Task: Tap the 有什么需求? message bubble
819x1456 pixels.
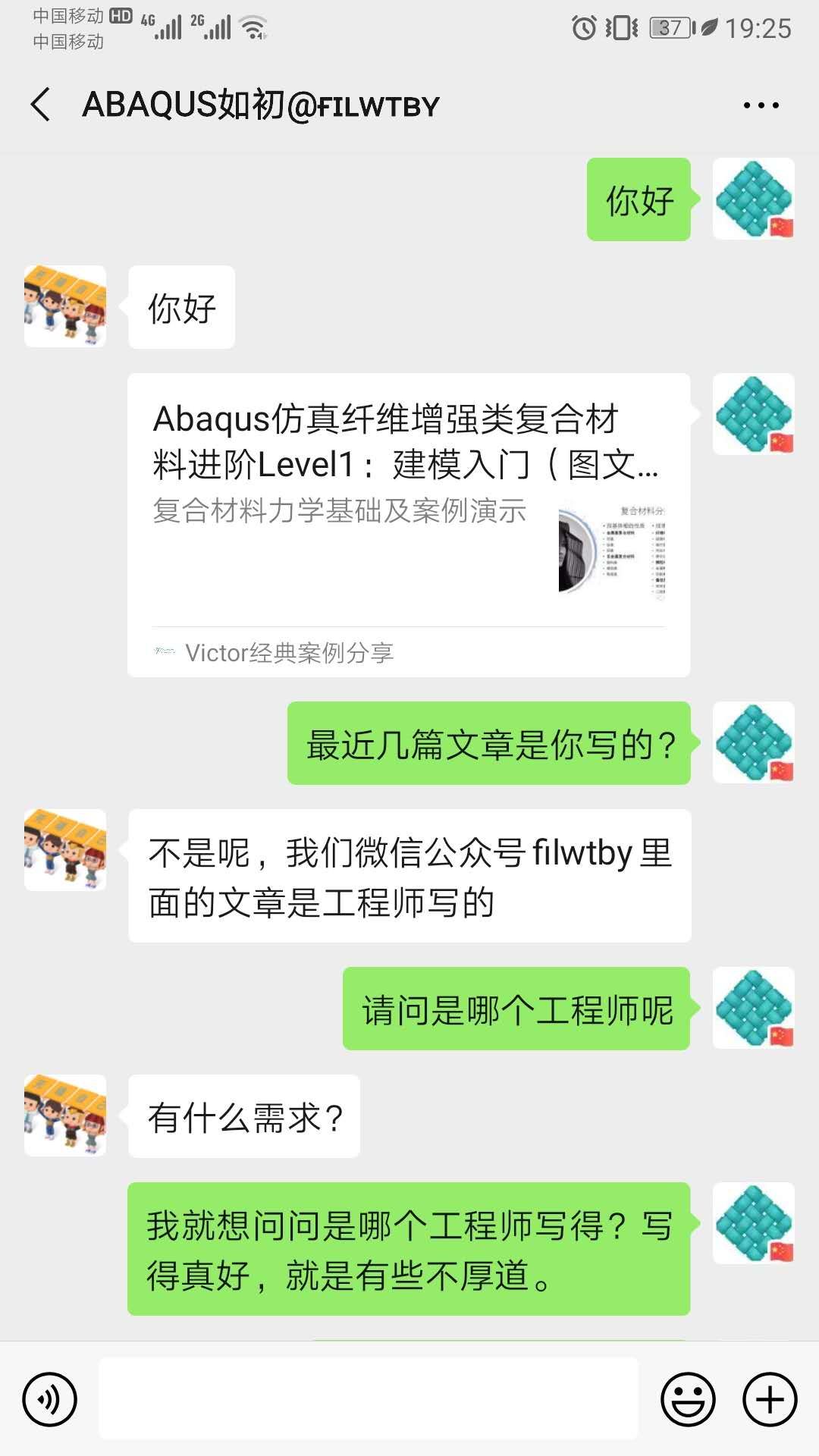Action: coord(244,1115)
